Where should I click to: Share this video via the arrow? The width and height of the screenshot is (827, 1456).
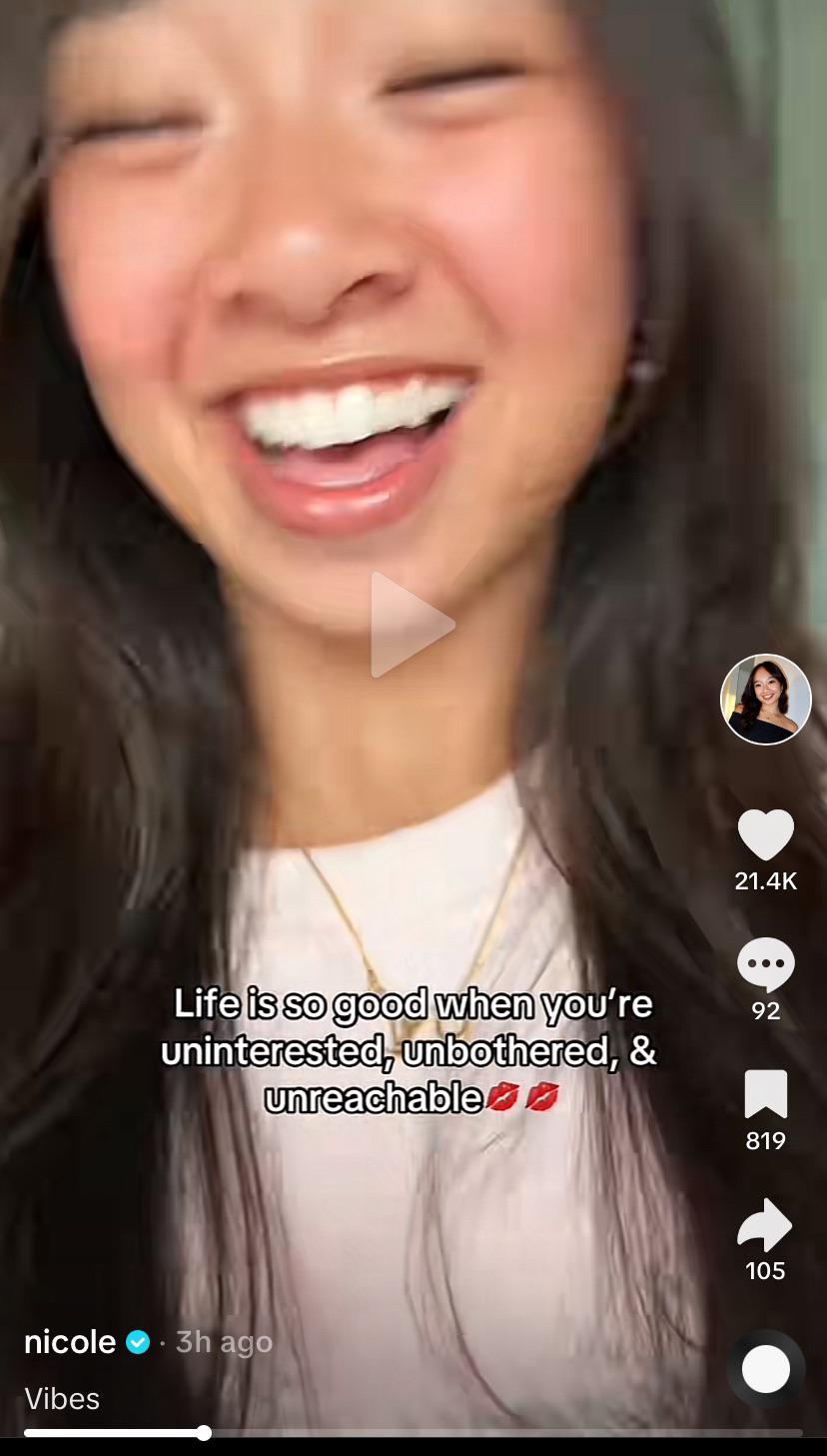pos(765,1225)
